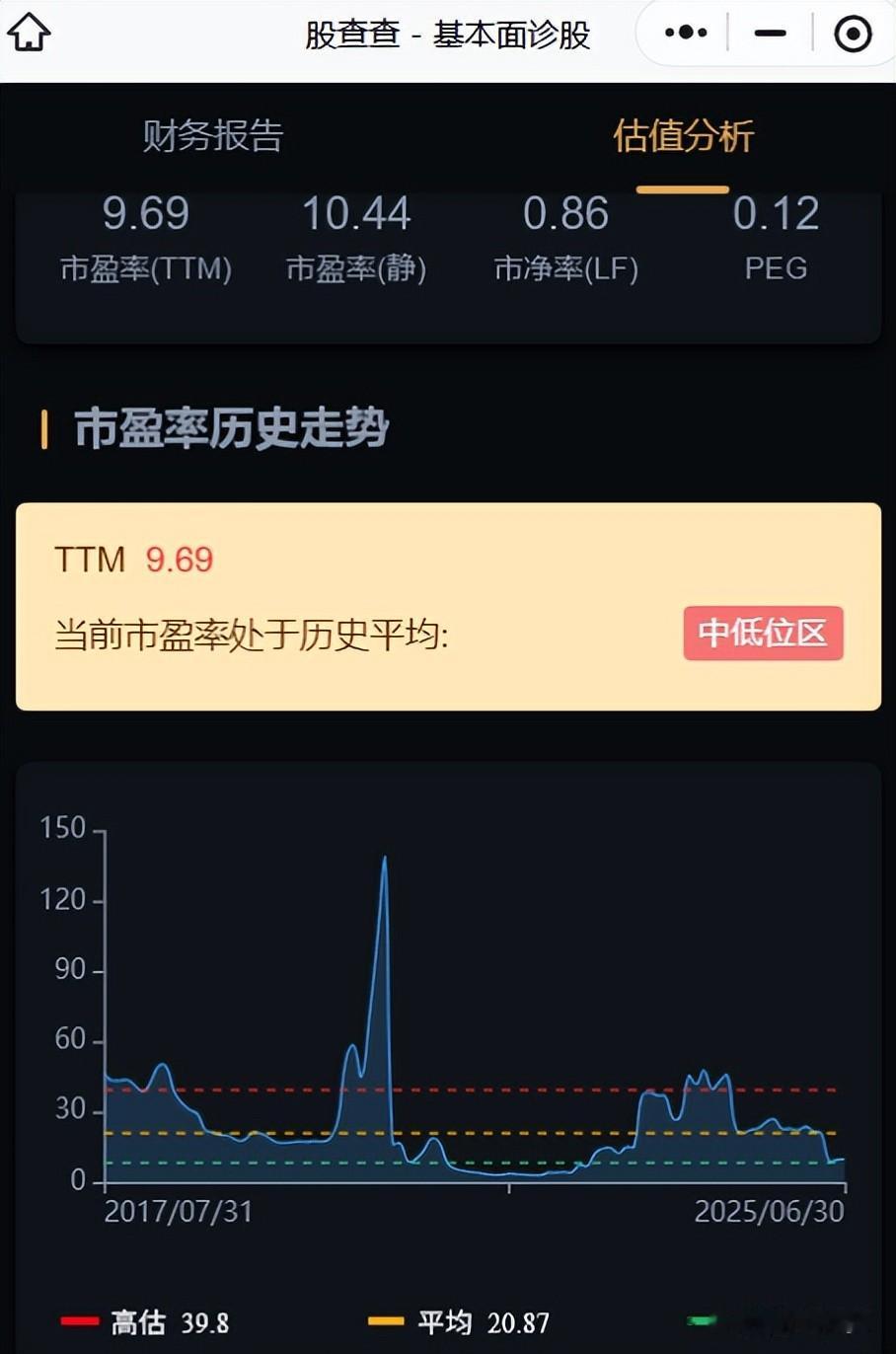Switch to the 财务报告 tab

click(213, 136)
